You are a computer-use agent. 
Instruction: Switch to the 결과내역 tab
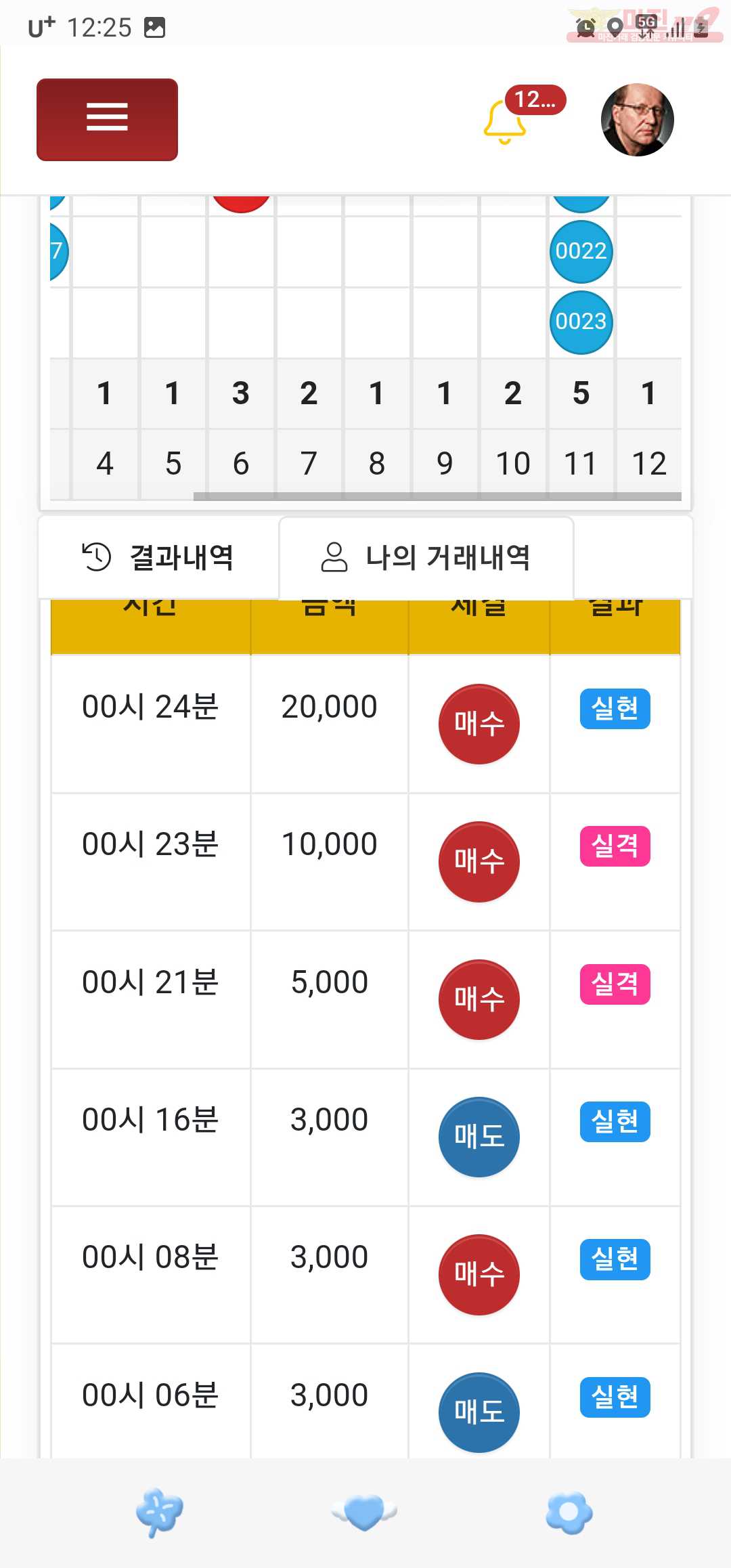(x=158, y=557)
